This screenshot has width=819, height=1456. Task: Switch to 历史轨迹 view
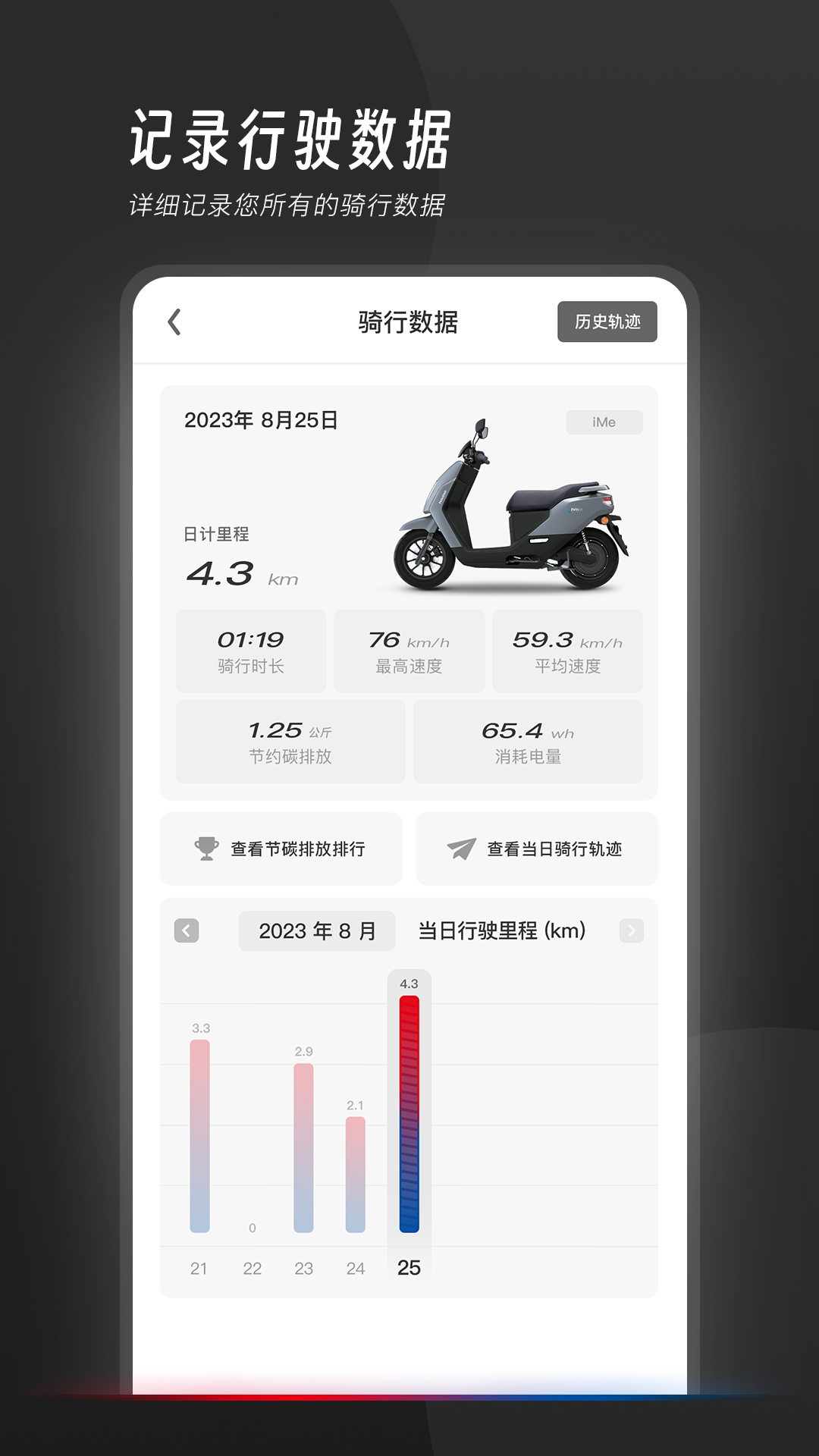pyautogui.click(x=608, y=321)
